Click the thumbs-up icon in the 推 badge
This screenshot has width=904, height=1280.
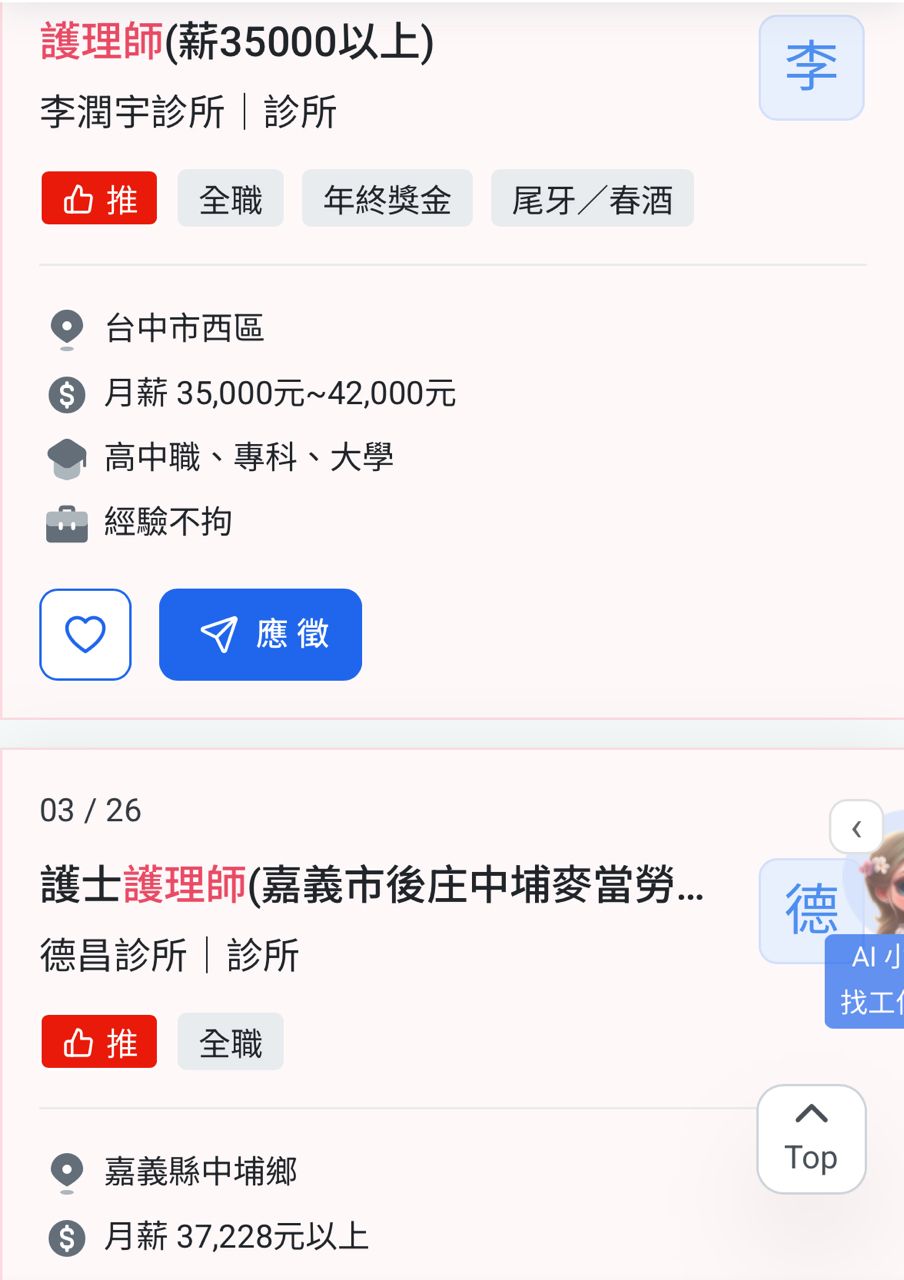tap(74, 198)
